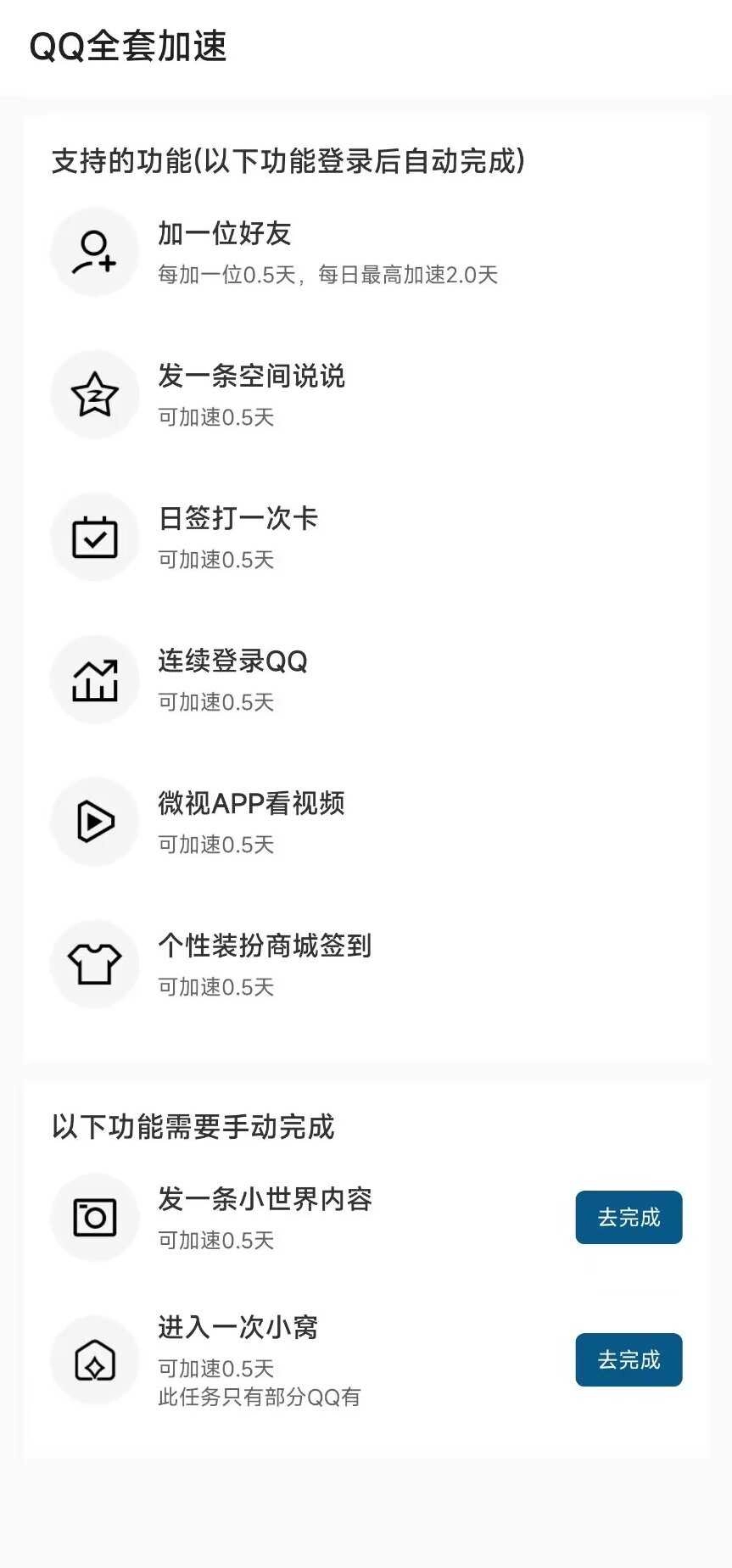Select the chart icon beside 连续登录QQ
The width and height of the screenshot is (732, 1568).
tap(94, 679)
